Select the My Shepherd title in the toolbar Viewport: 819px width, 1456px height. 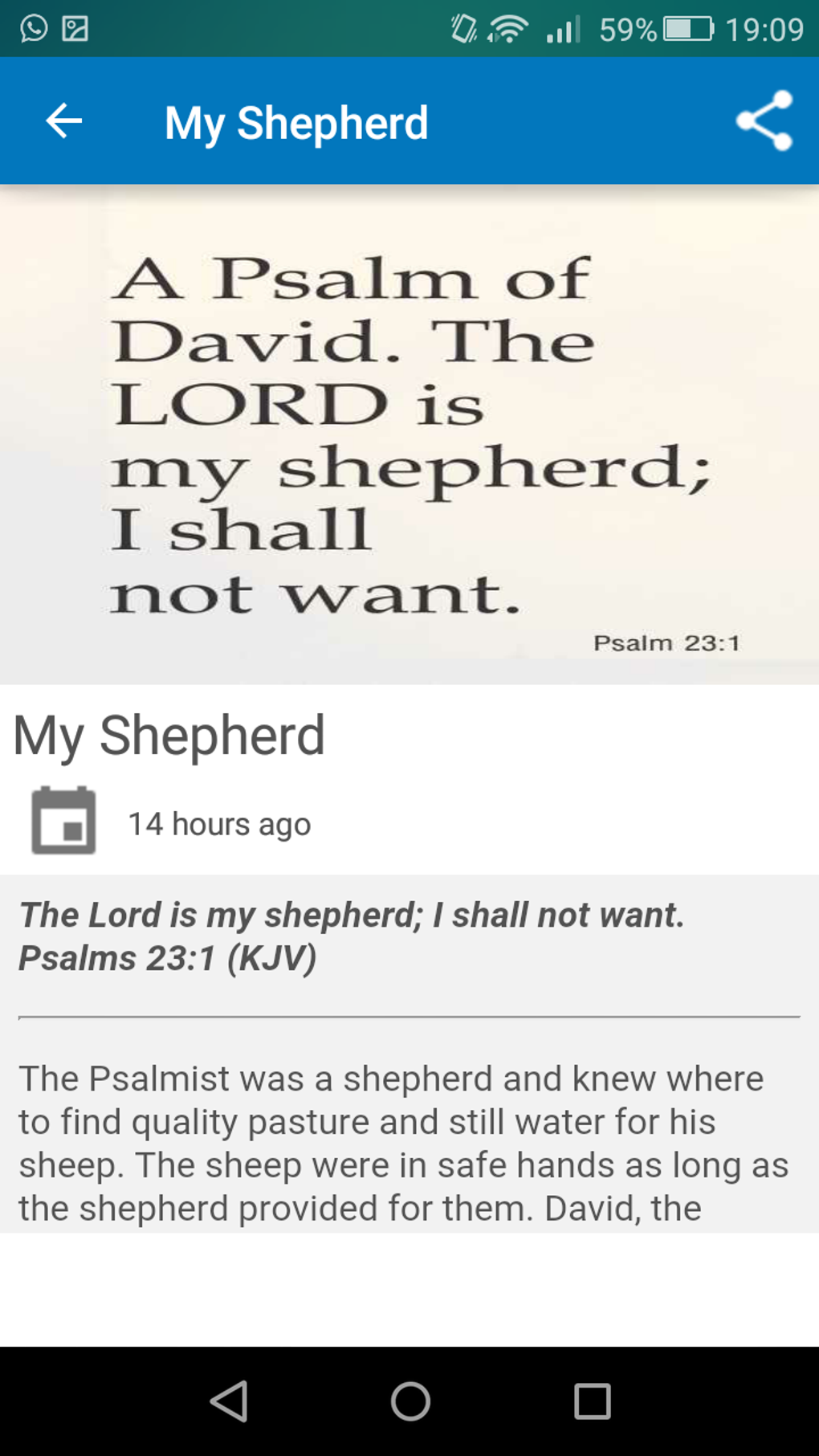pyautogui.click(x=296, y=121)
